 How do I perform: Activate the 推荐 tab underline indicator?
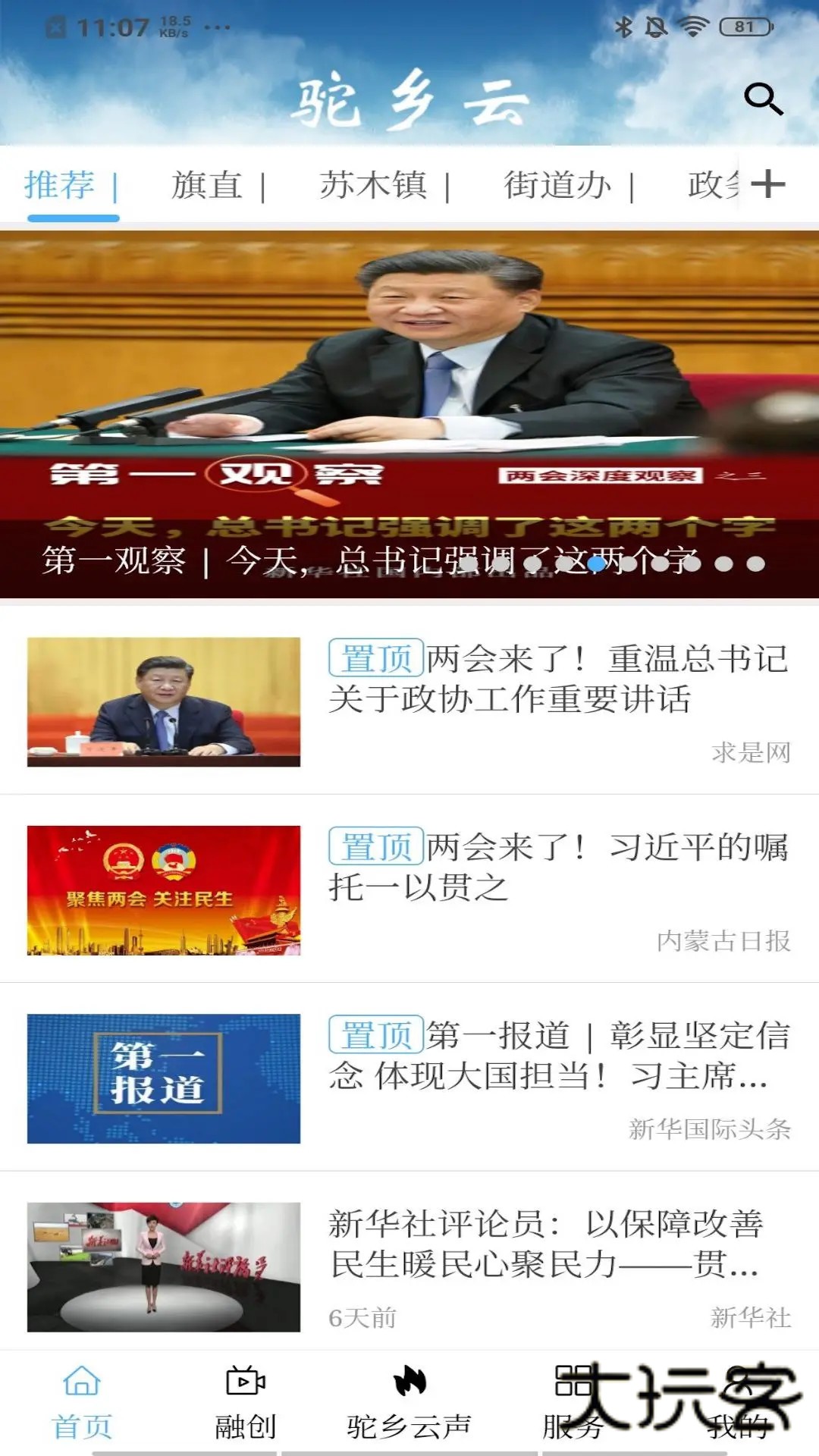click(x=74, y=216)
